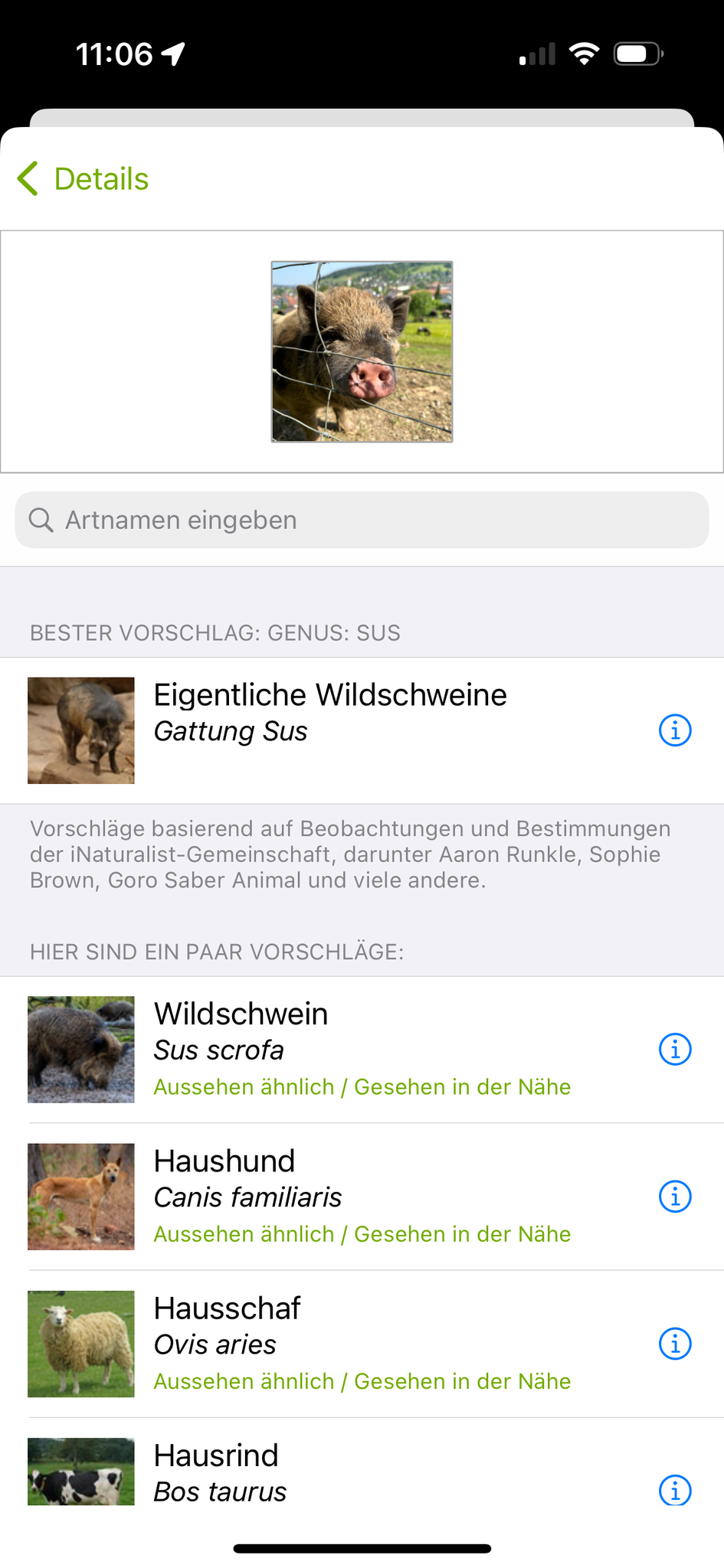View info about Haushund
Screen dimensions: 724x1568
pos(675,1197)
